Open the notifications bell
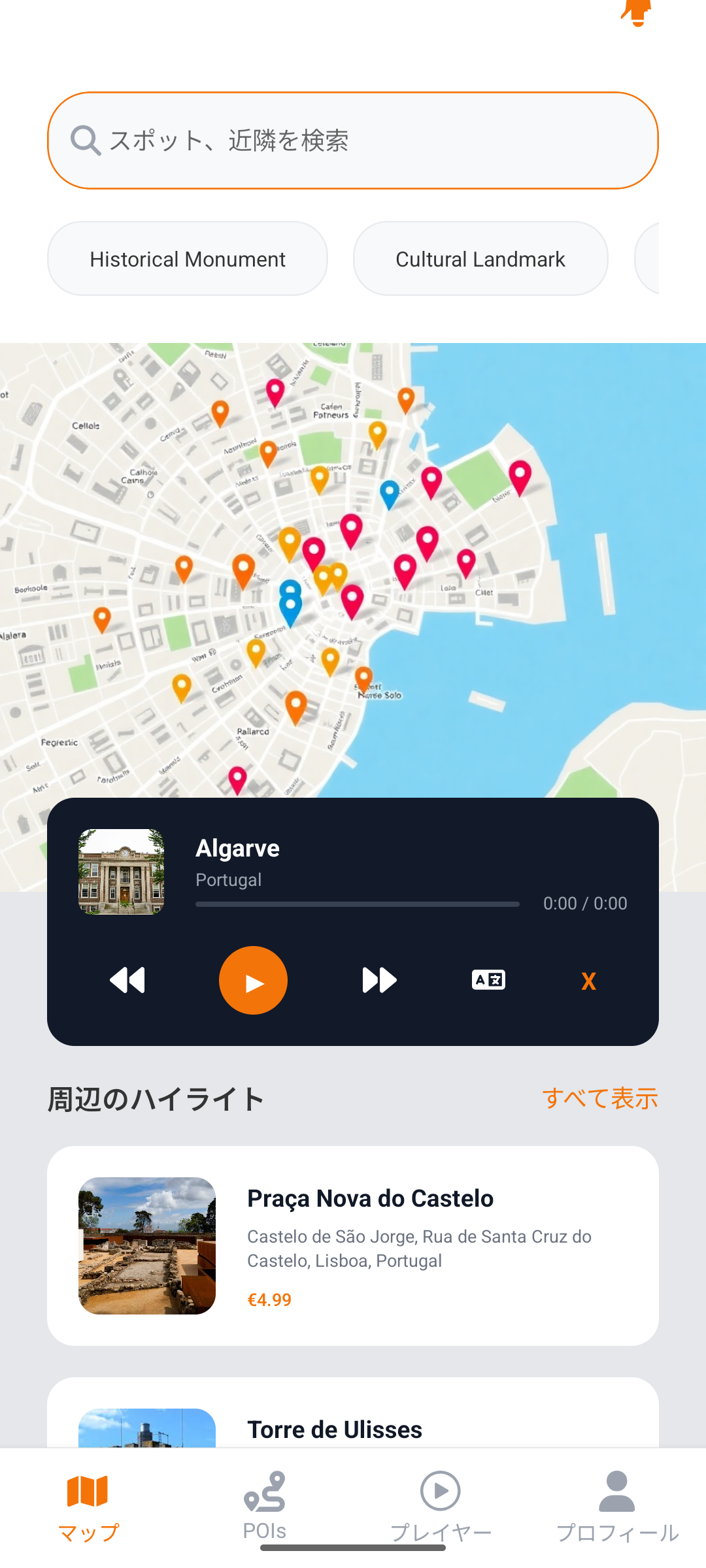The image size is (706, 1568). pos(636,12)
